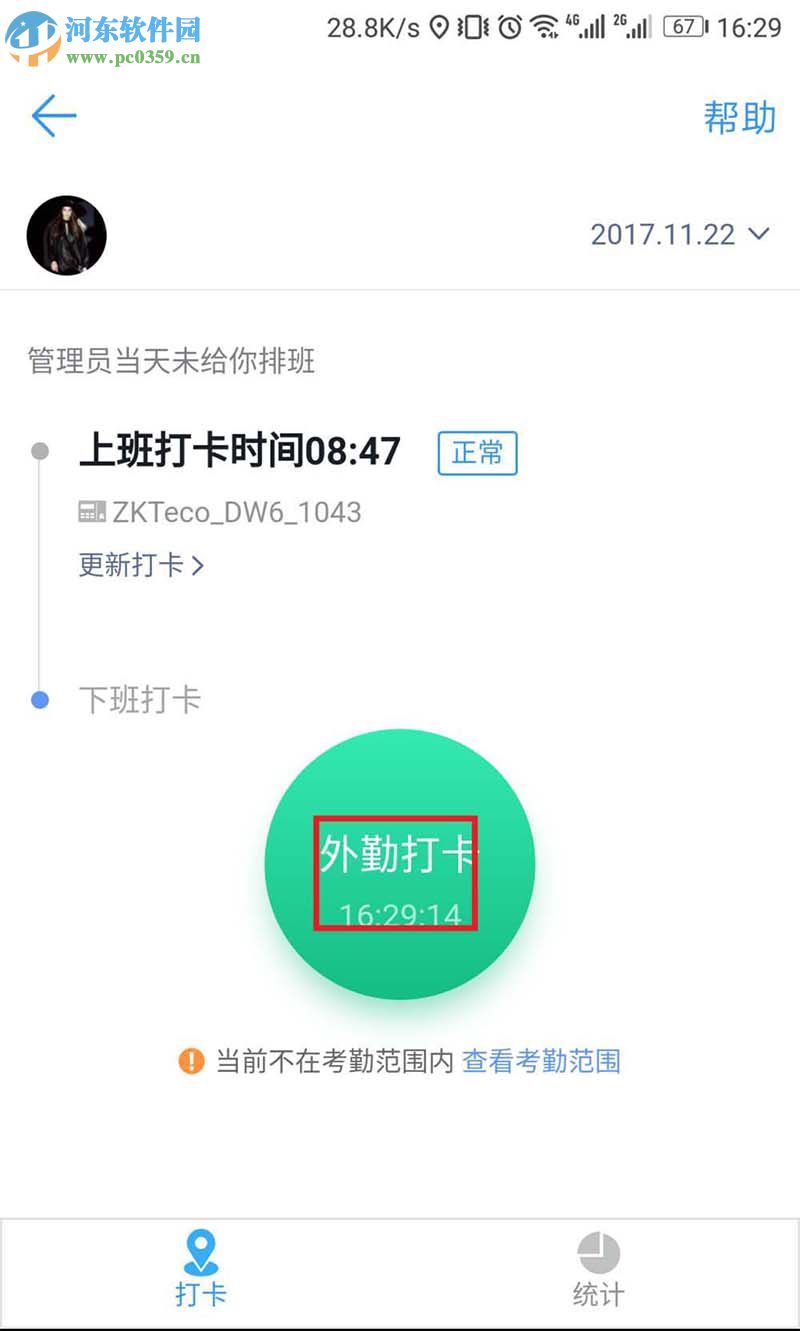Select the 打卡 tab at bottom

(x=200, y=1270)
